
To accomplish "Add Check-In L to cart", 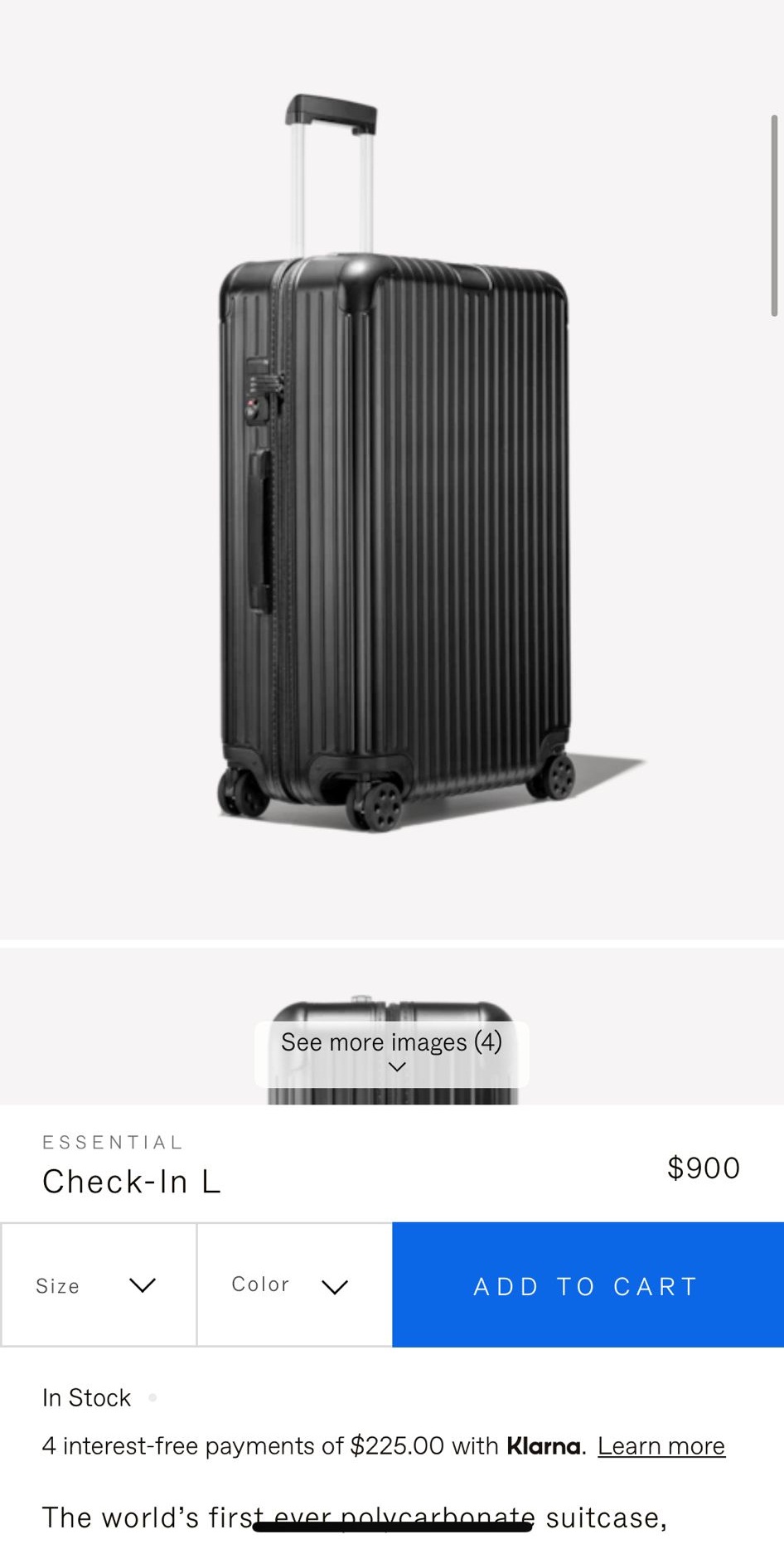I will [587, 1285].
